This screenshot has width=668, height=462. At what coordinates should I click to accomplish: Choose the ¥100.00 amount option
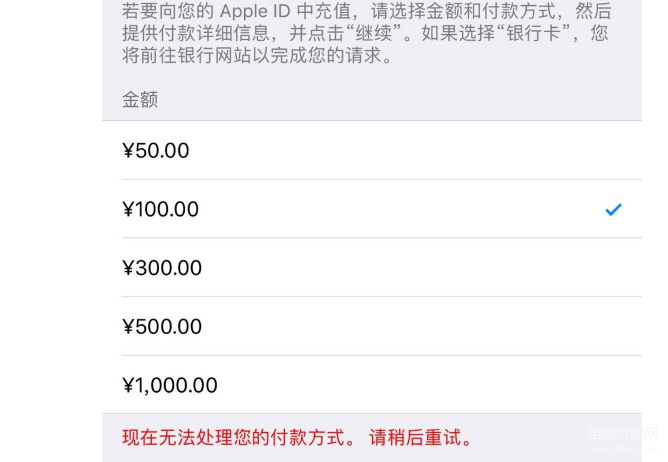click(x=161, y=210)
